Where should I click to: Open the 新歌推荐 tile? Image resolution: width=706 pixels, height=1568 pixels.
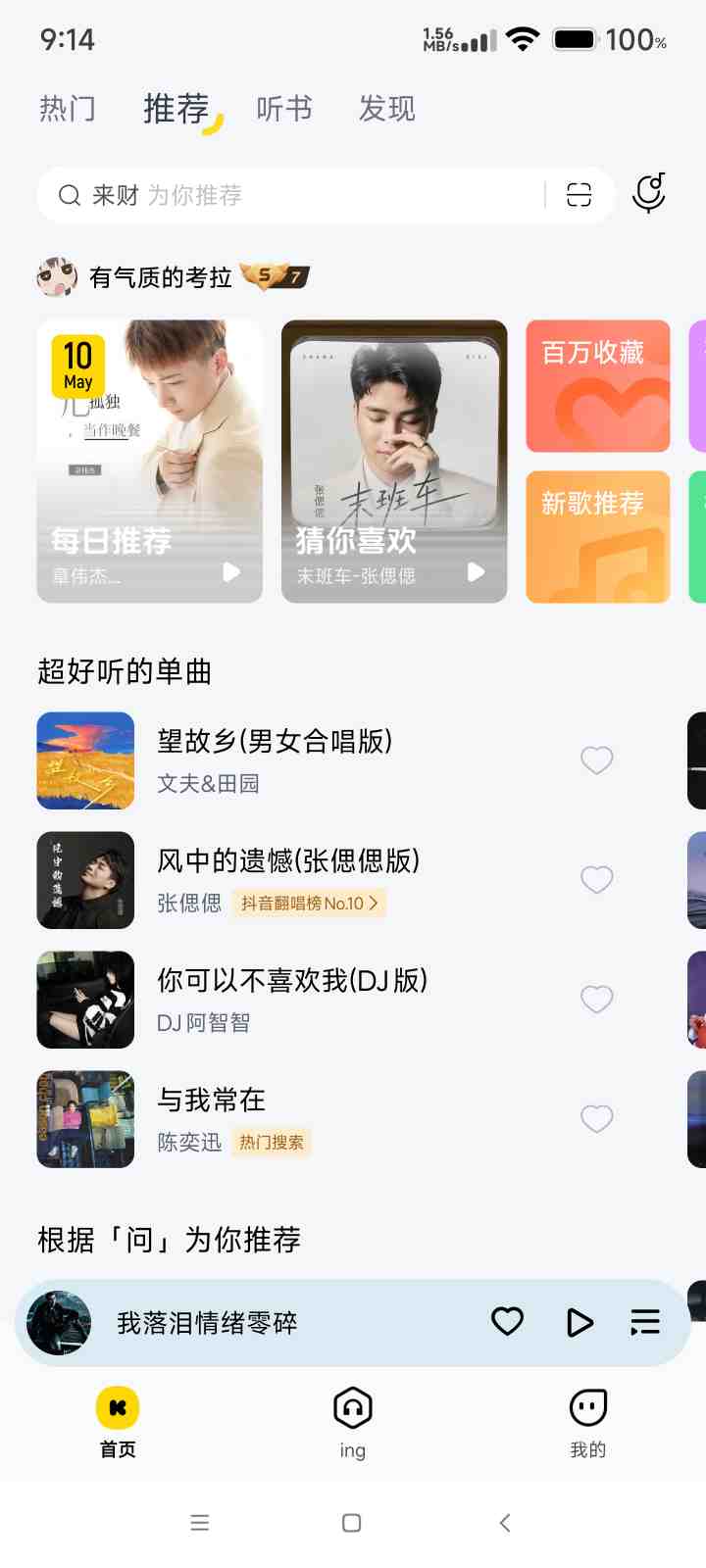click(x=598, y=537)
